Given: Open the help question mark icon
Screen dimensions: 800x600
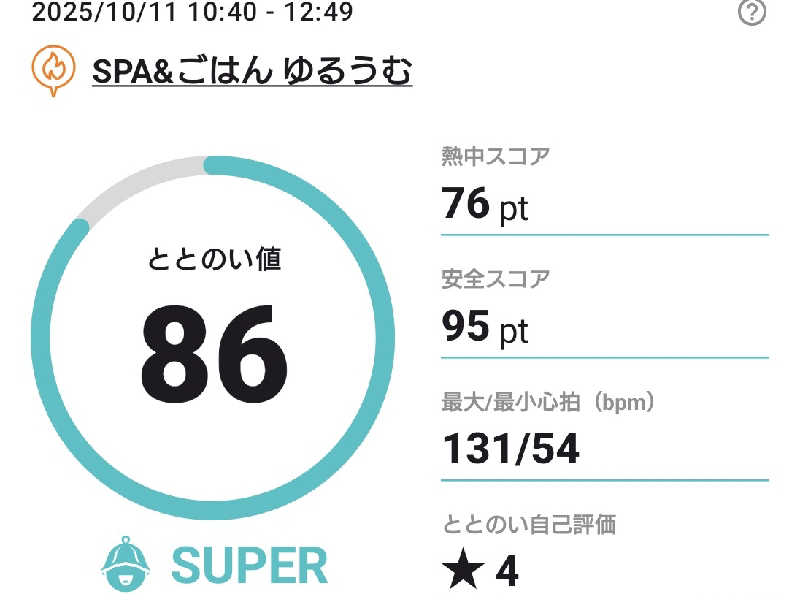Looking at the screenshot, I should point(751,13).
